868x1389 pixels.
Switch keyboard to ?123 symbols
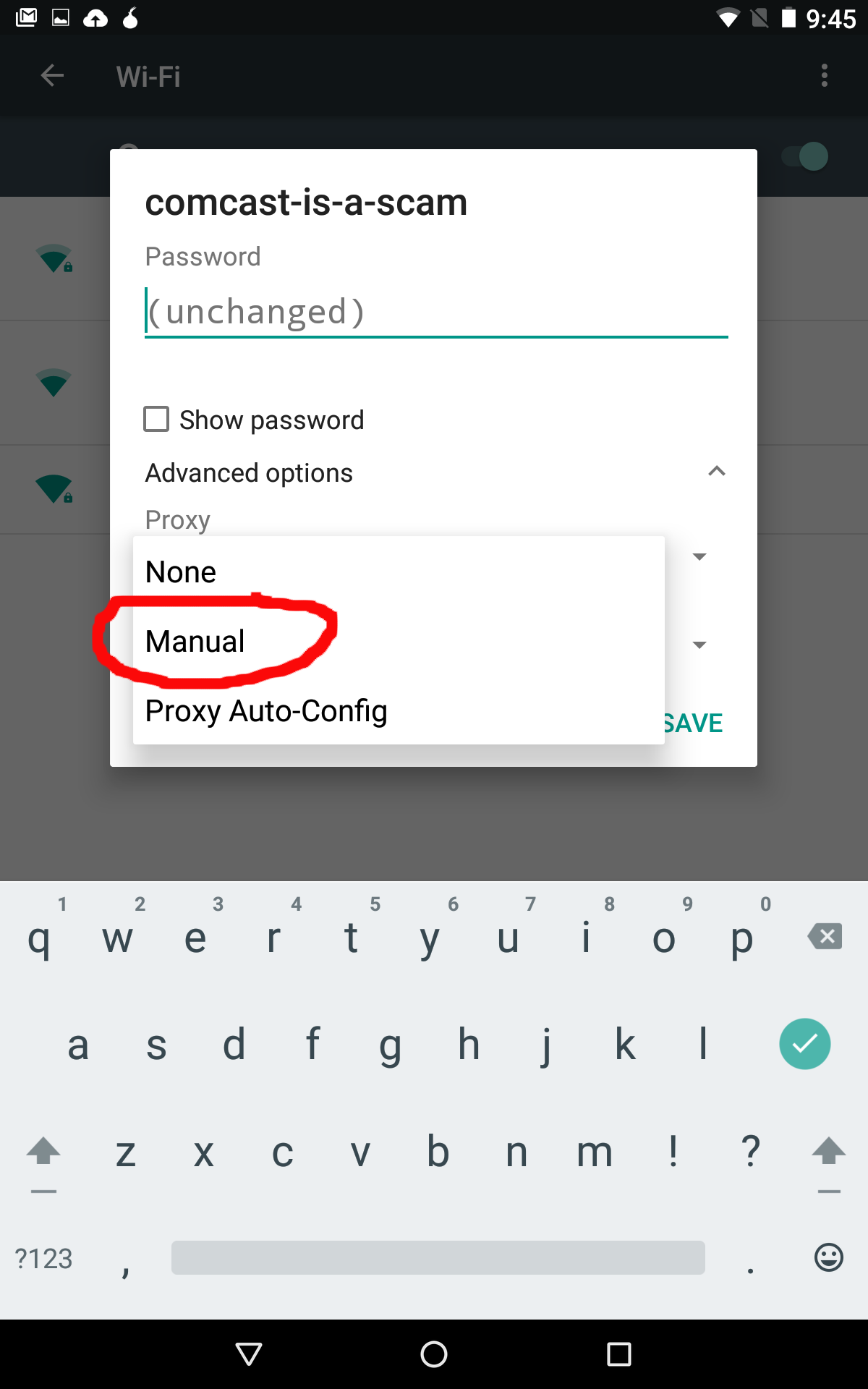click(43, 1259)
